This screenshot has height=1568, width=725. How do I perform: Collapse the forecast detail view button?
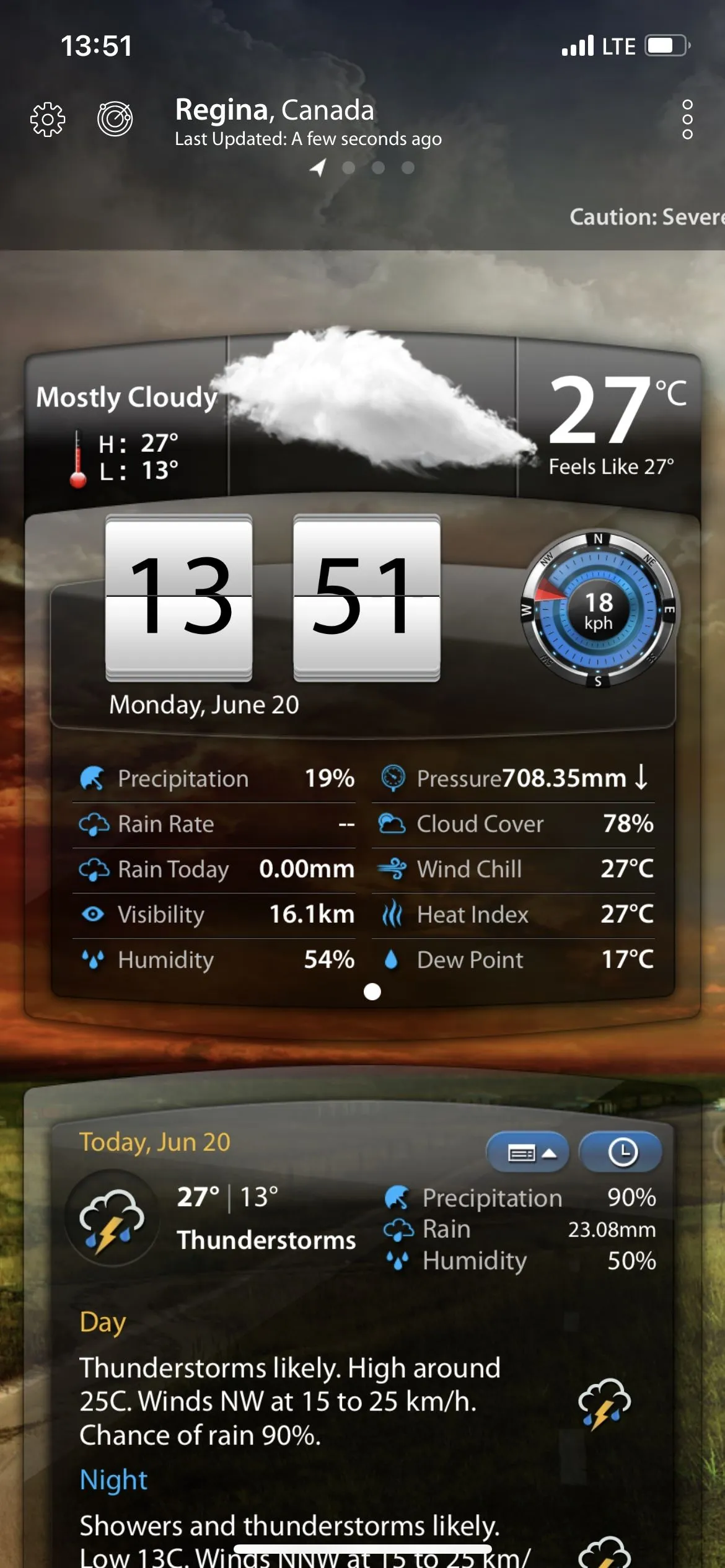point(527,1153)
